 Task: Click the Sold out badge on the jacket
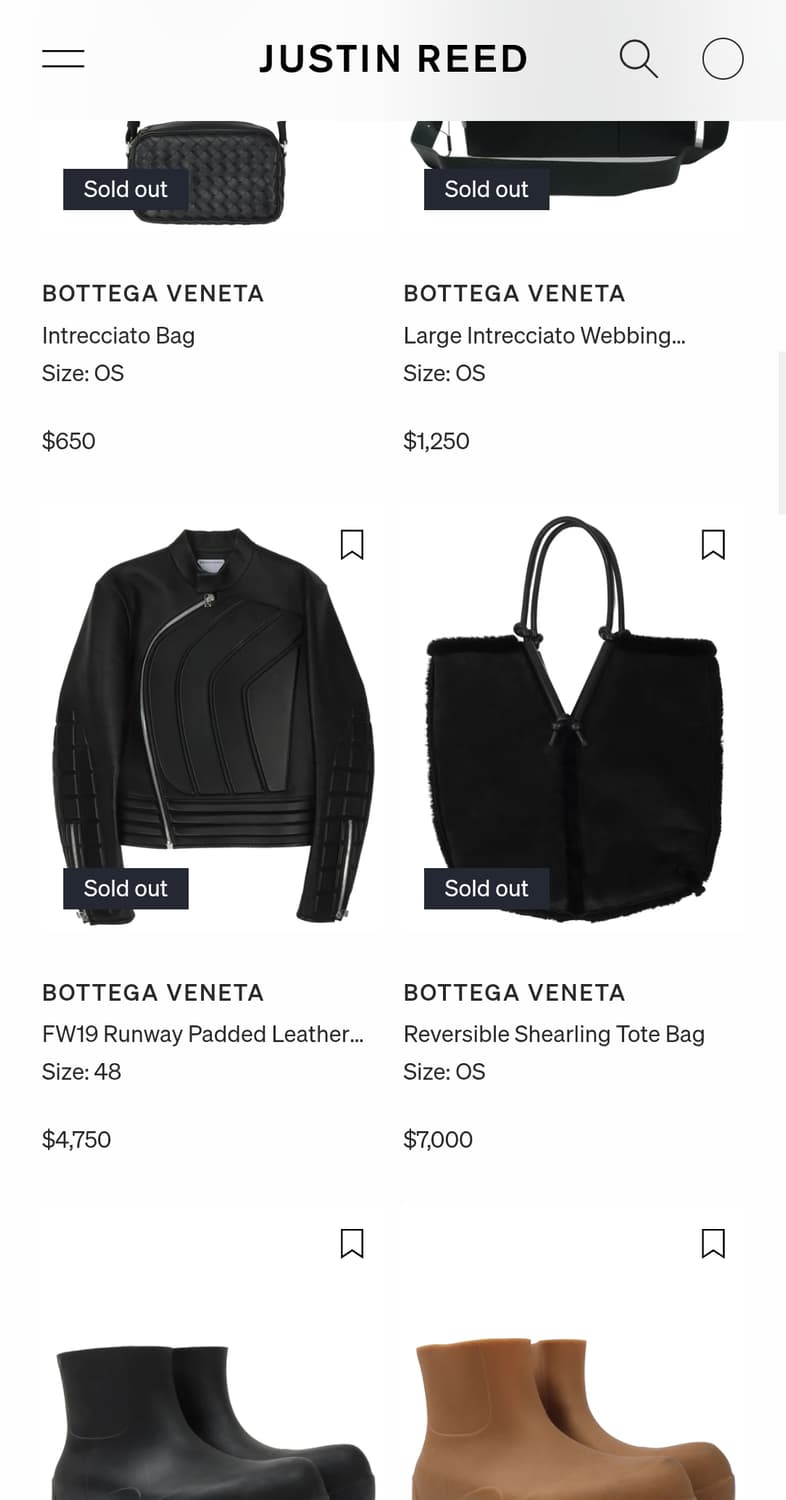point(125,888)
